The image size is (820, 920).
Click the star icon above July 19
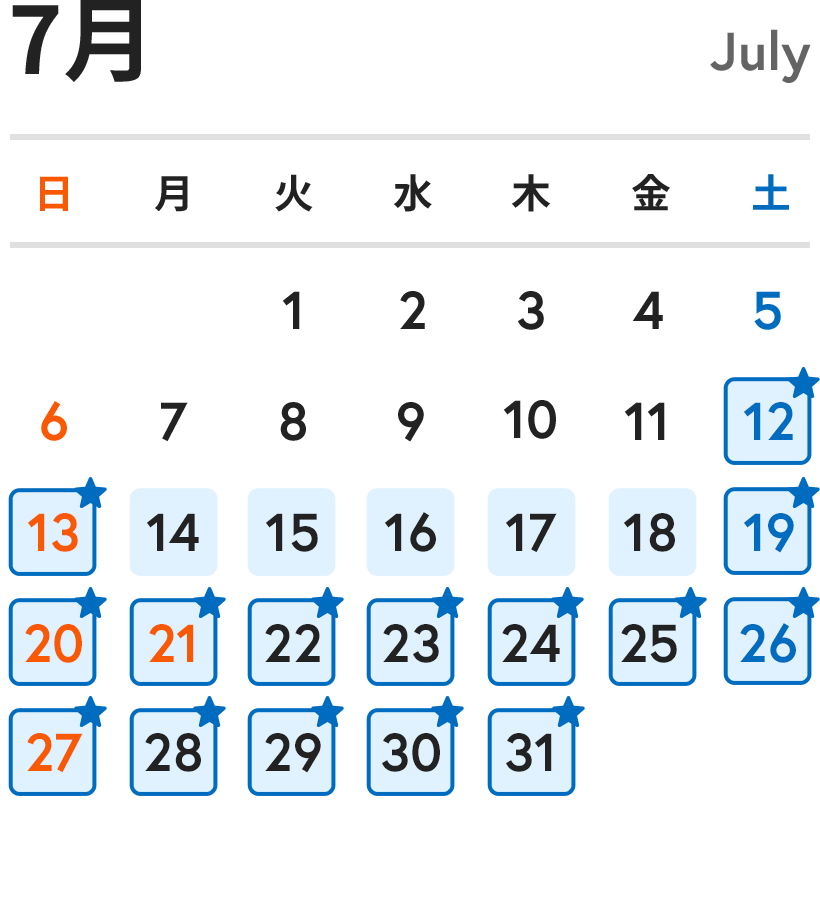point(803,491)
